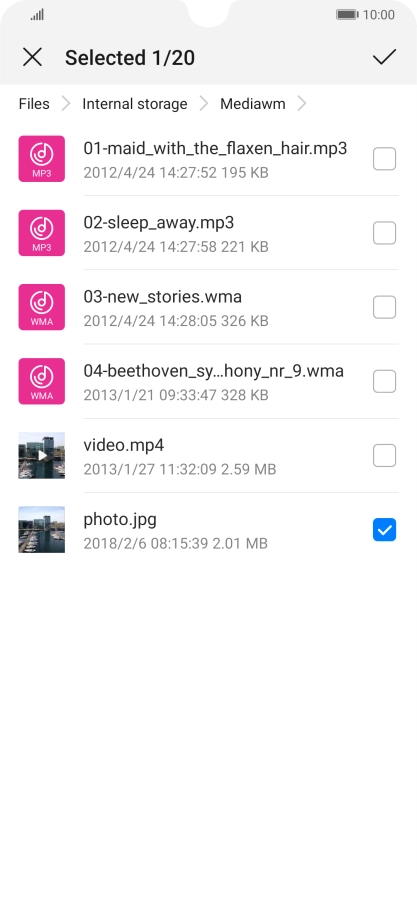Confirm selection with the checkmark icon

click(x=384, y=56)
